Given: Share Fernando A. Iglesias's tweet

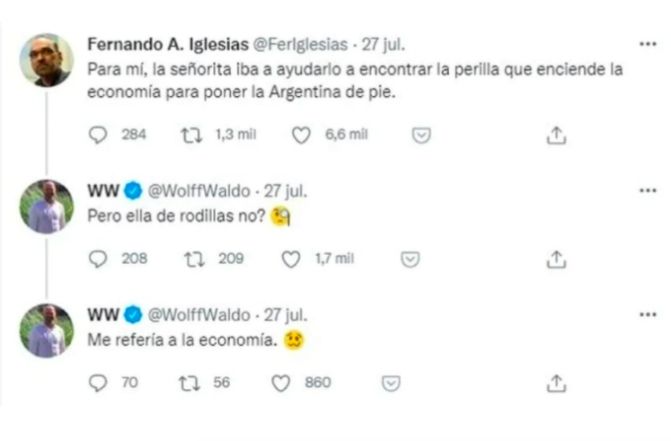Looking at the screenshot, I should pos(559,135).
